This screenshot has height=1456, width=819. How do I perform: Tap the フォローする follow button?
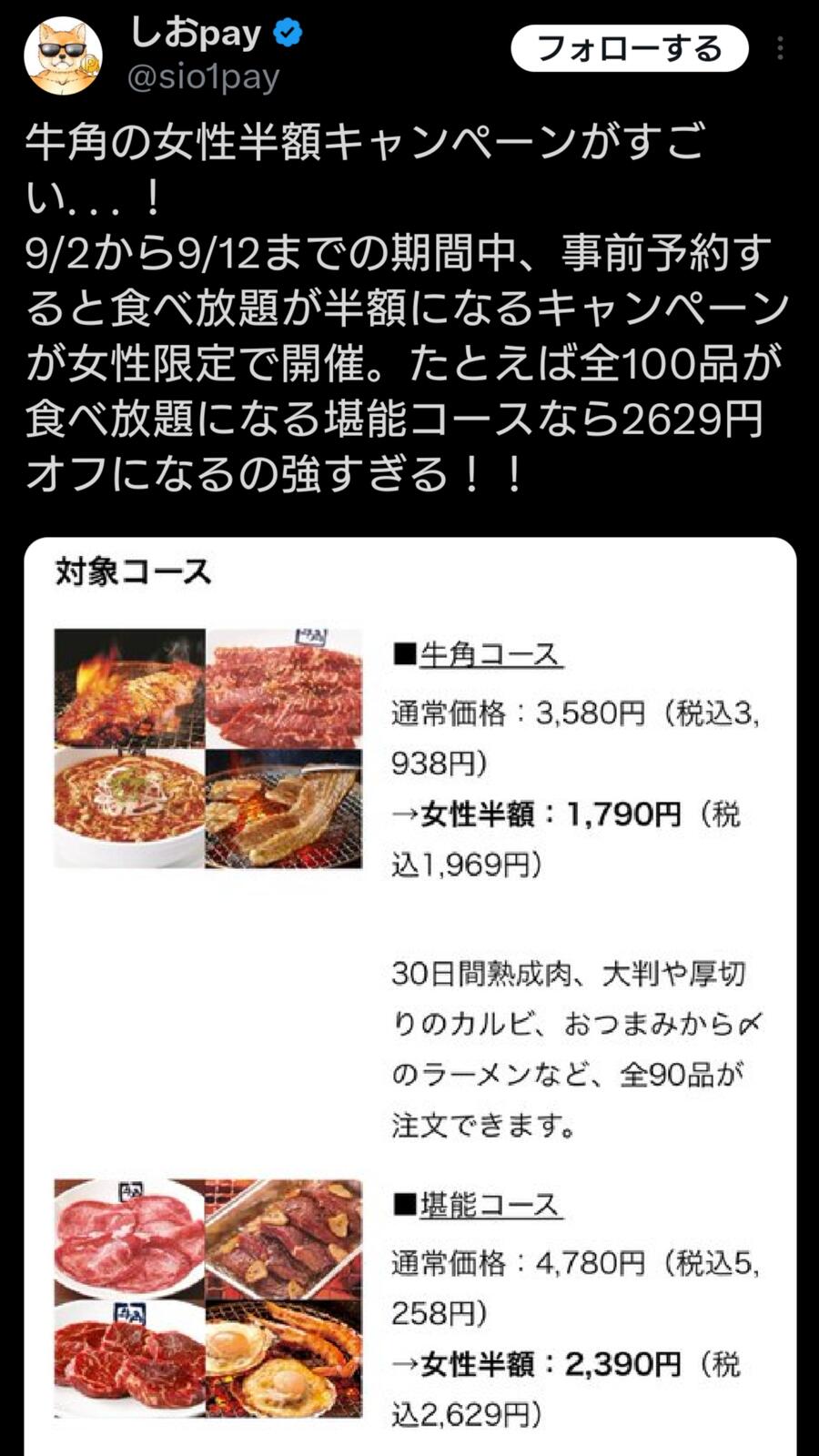[x=629, y=49]
